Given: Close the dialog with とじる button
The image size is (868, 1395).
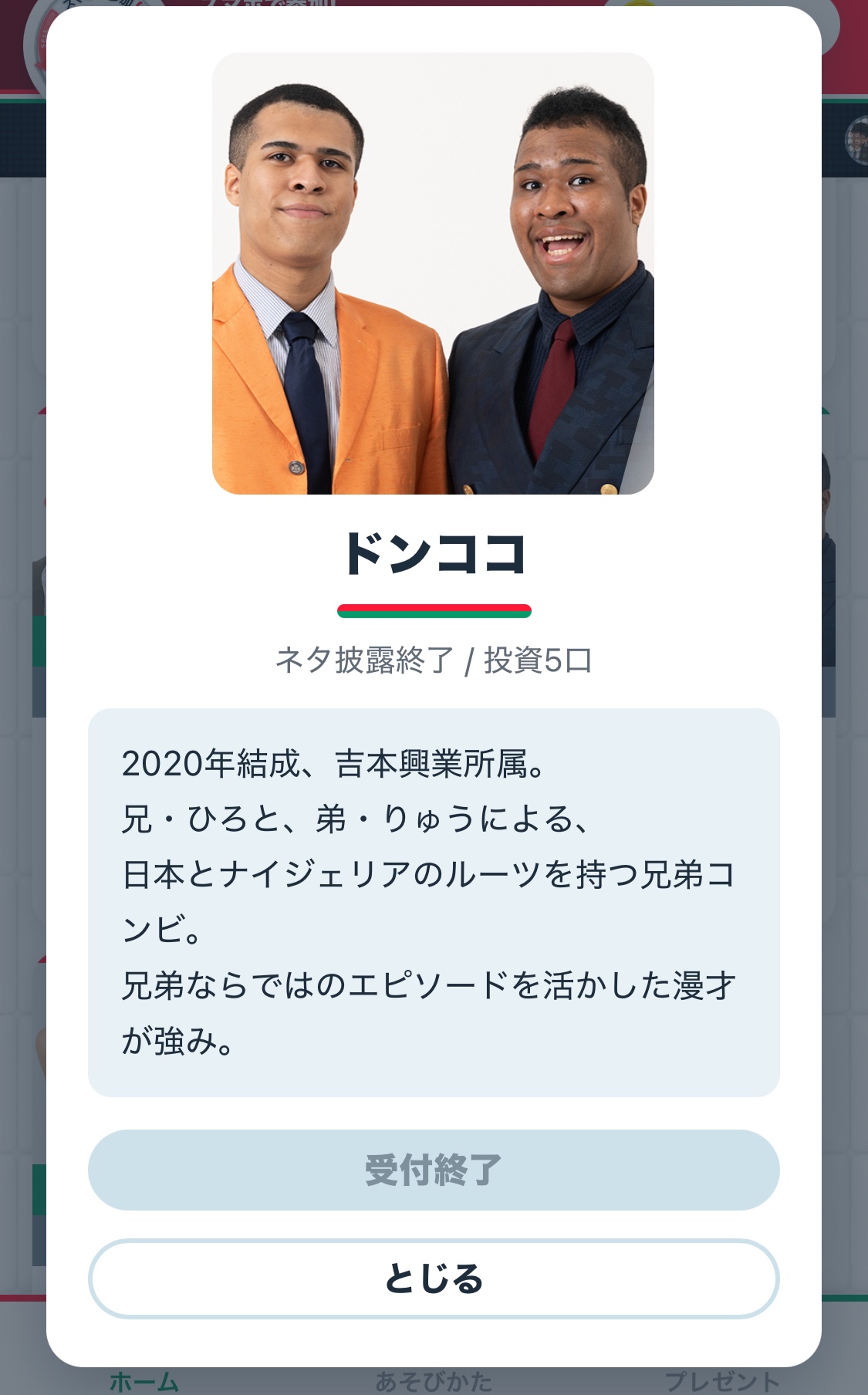Looking at the screenshot, I should coord(434,1278).
